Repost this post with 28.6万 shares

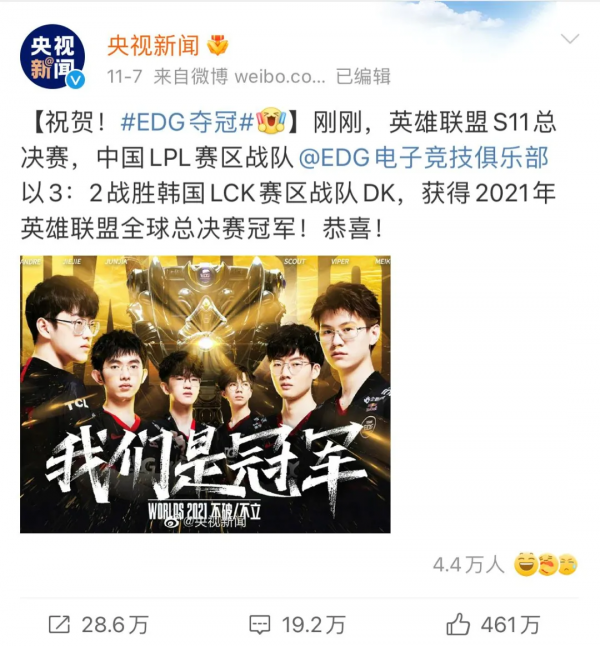pyautogui.click(x=99, y=624)
